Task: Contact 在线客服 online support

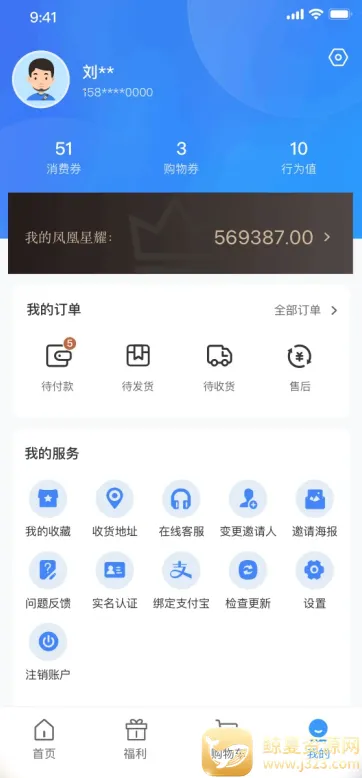Action: coord(181,509)
